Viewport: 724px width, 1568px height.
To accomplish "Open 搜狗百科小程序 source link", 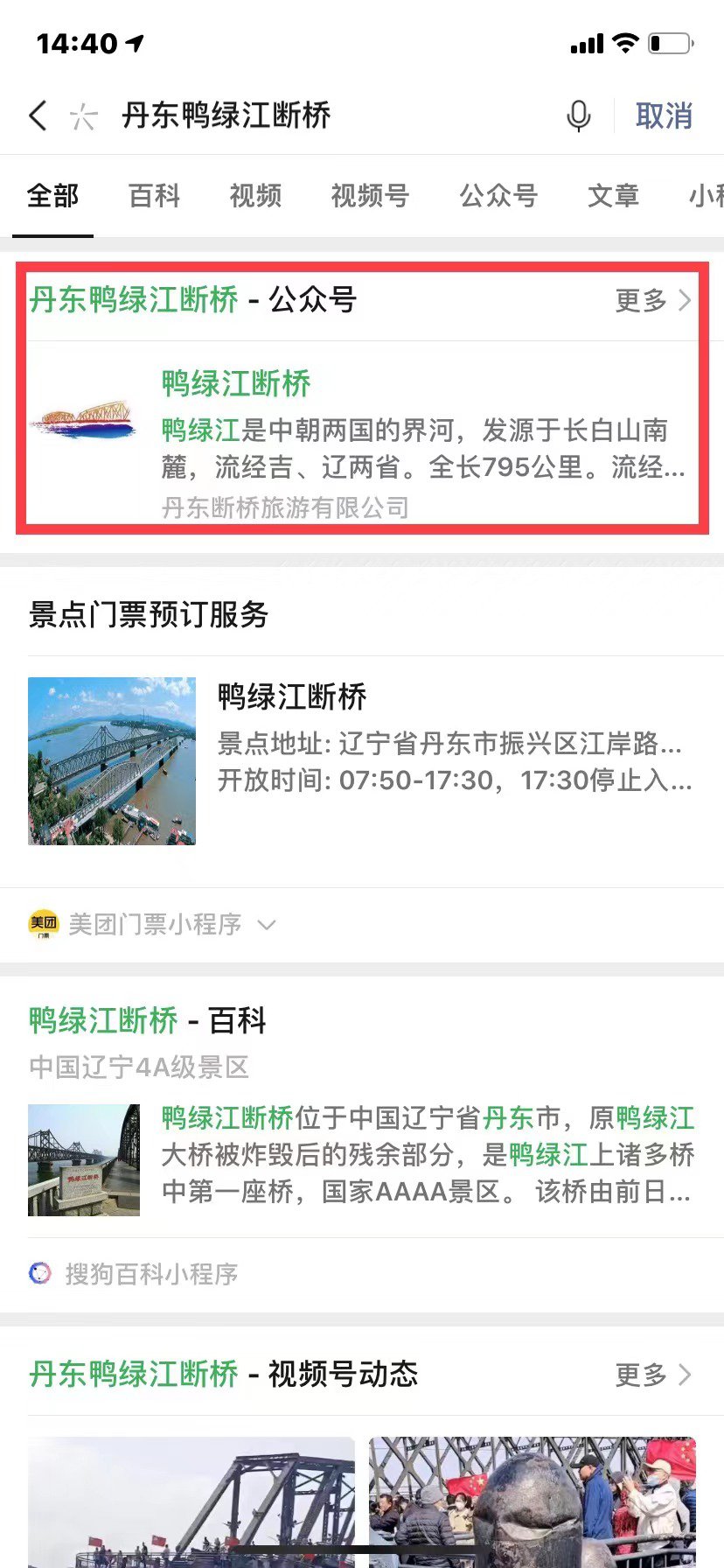I will click(150, 1274).
